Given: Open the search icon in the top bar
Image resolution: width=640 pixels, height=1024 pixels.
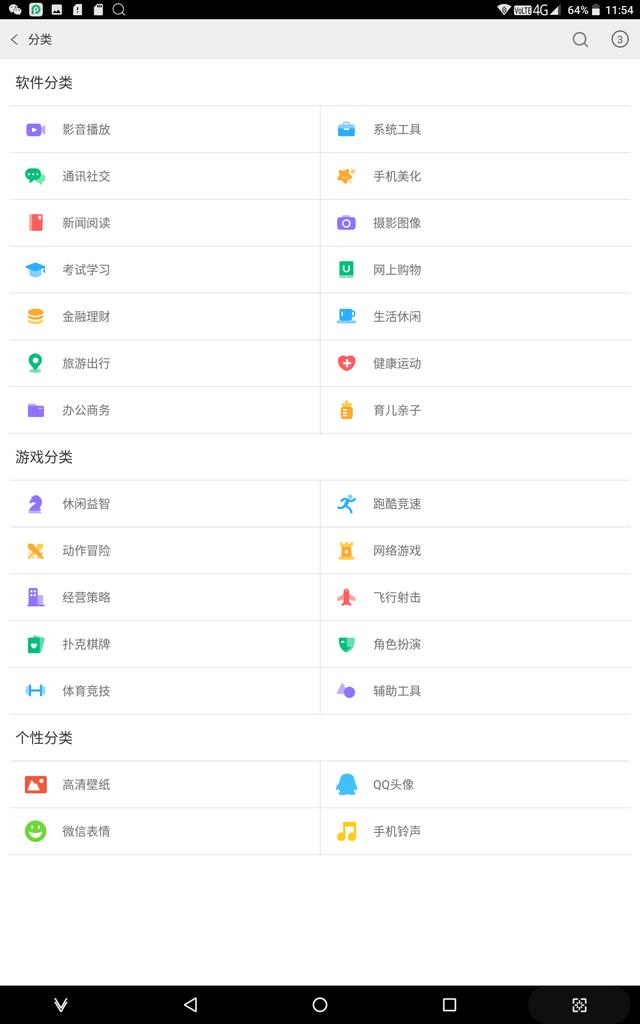Looking at the screenshot, I should point(580,40).
